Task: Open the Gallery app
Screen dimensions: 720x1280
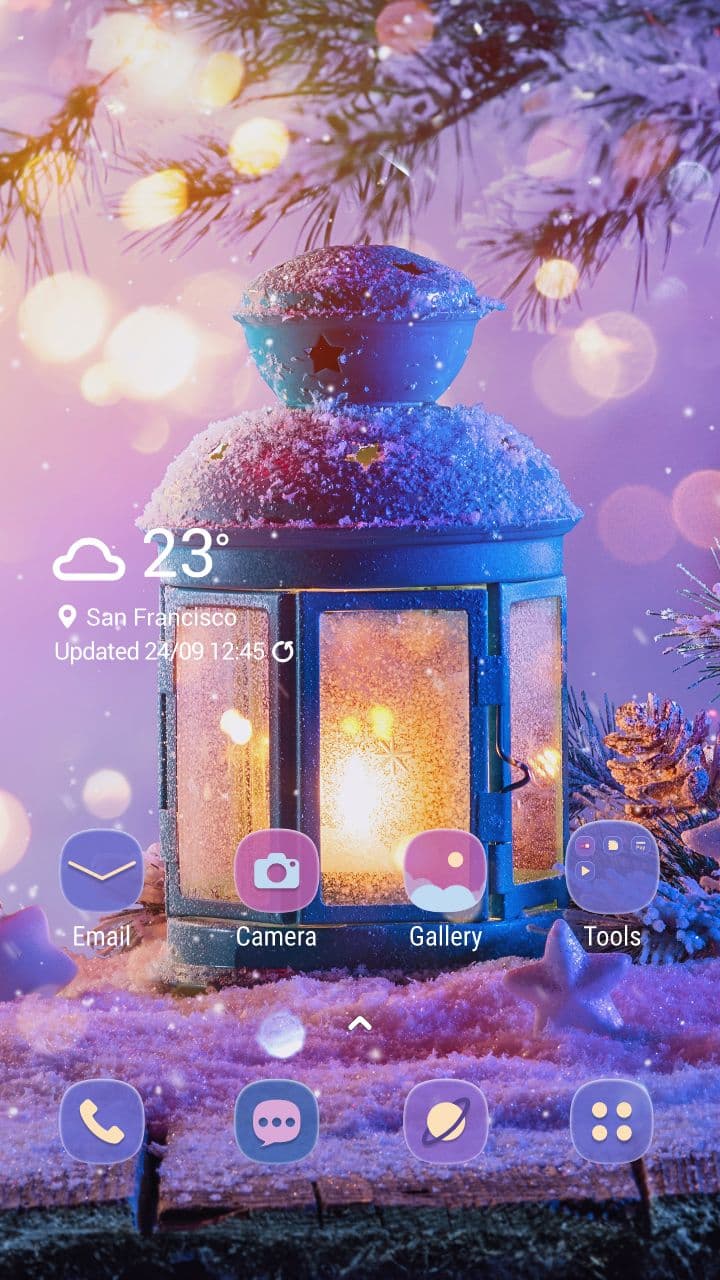Action: [x=445, y=870]
